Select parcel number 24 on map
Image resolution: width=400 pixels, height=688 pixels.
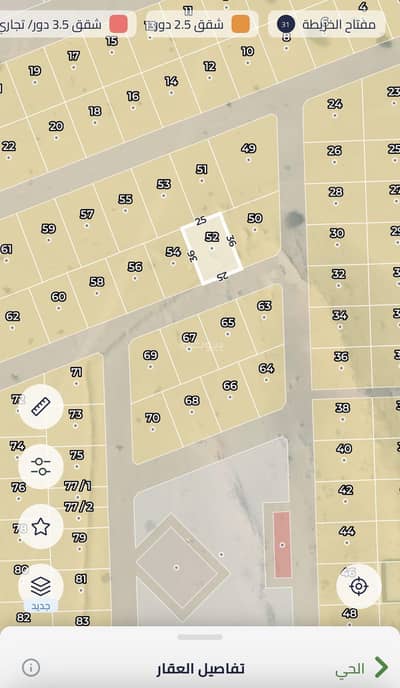coord(335,104)
